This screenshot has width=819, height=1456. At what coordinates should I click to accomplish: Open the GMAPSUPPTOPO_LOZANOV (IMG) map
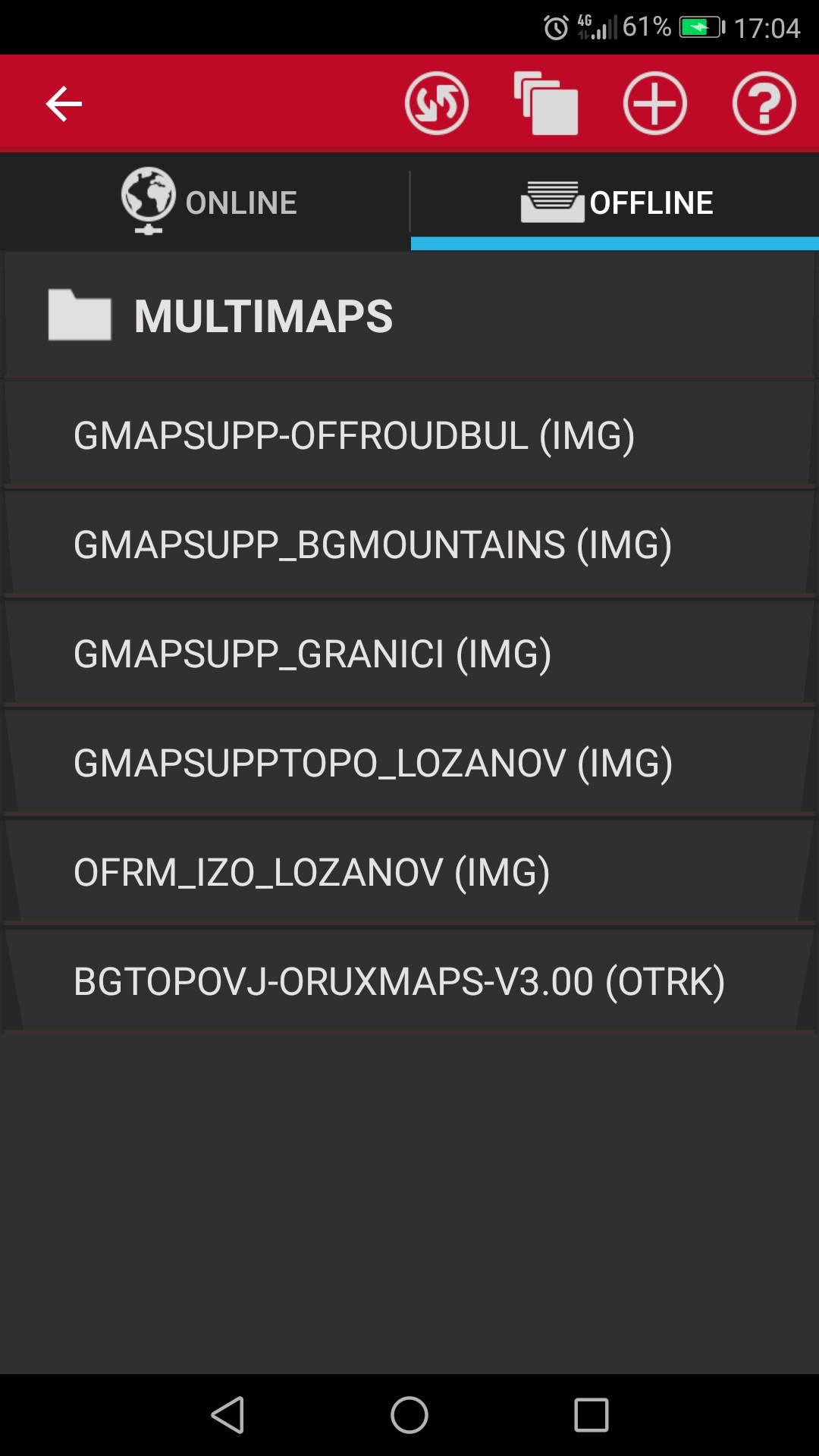pos(409,763)
